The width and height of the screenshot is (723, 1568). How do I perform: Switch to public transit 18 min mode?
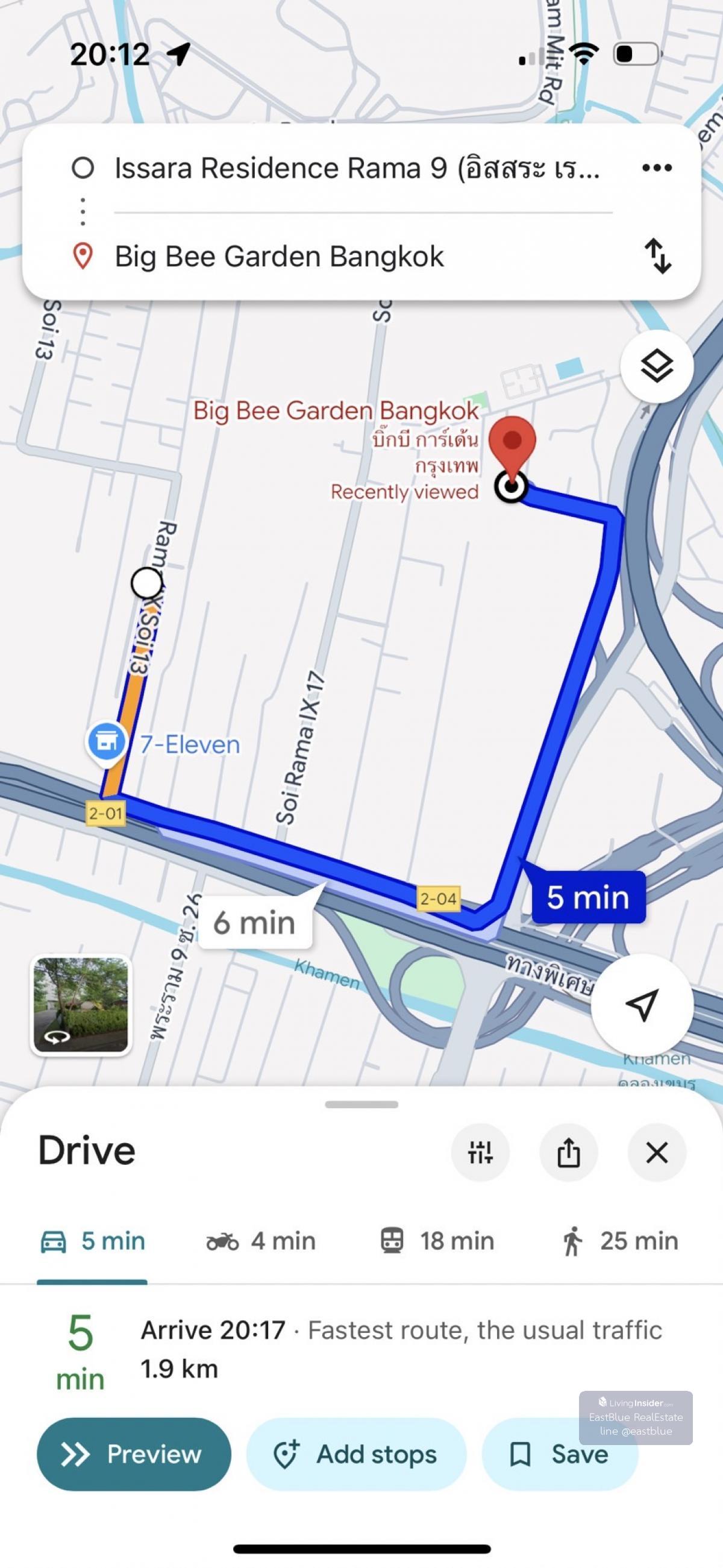[x=437, y=1241]
